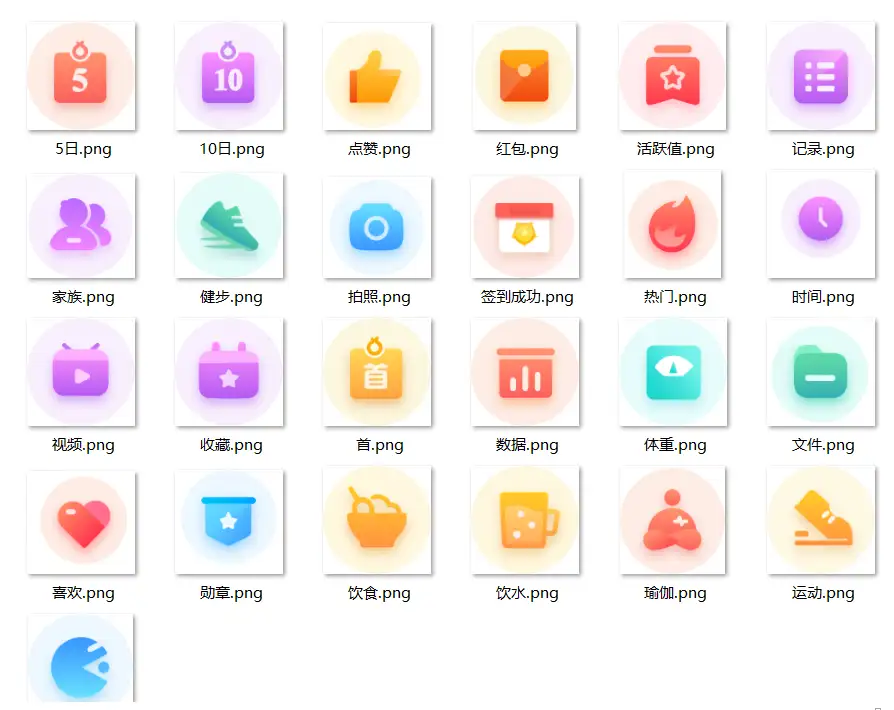The height and width of the screenshot is (710, 894).
Task: Open the 健步.png sneaker file
Action: [229, 225]
